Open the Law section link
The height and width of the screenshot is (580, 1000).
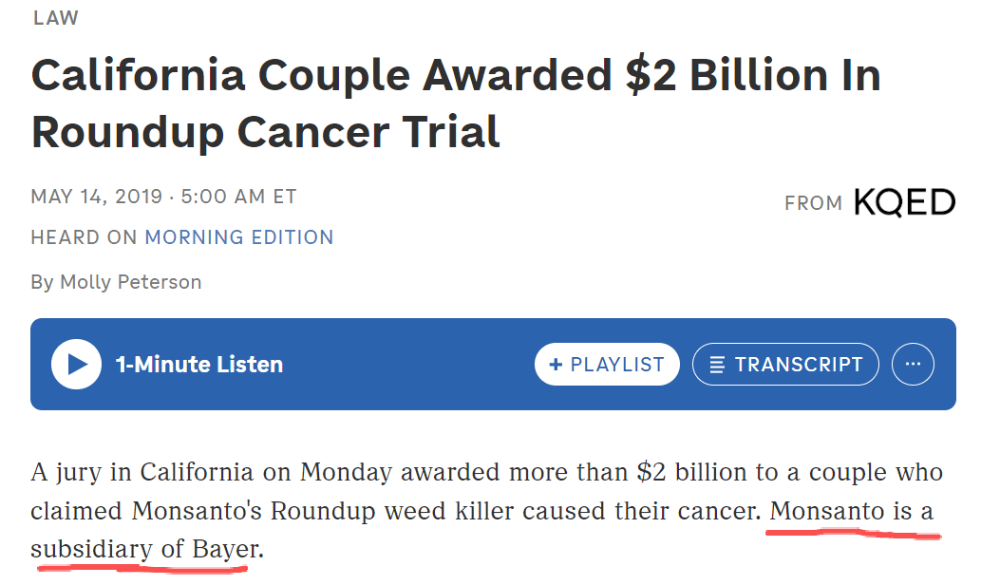click(56, 18)
